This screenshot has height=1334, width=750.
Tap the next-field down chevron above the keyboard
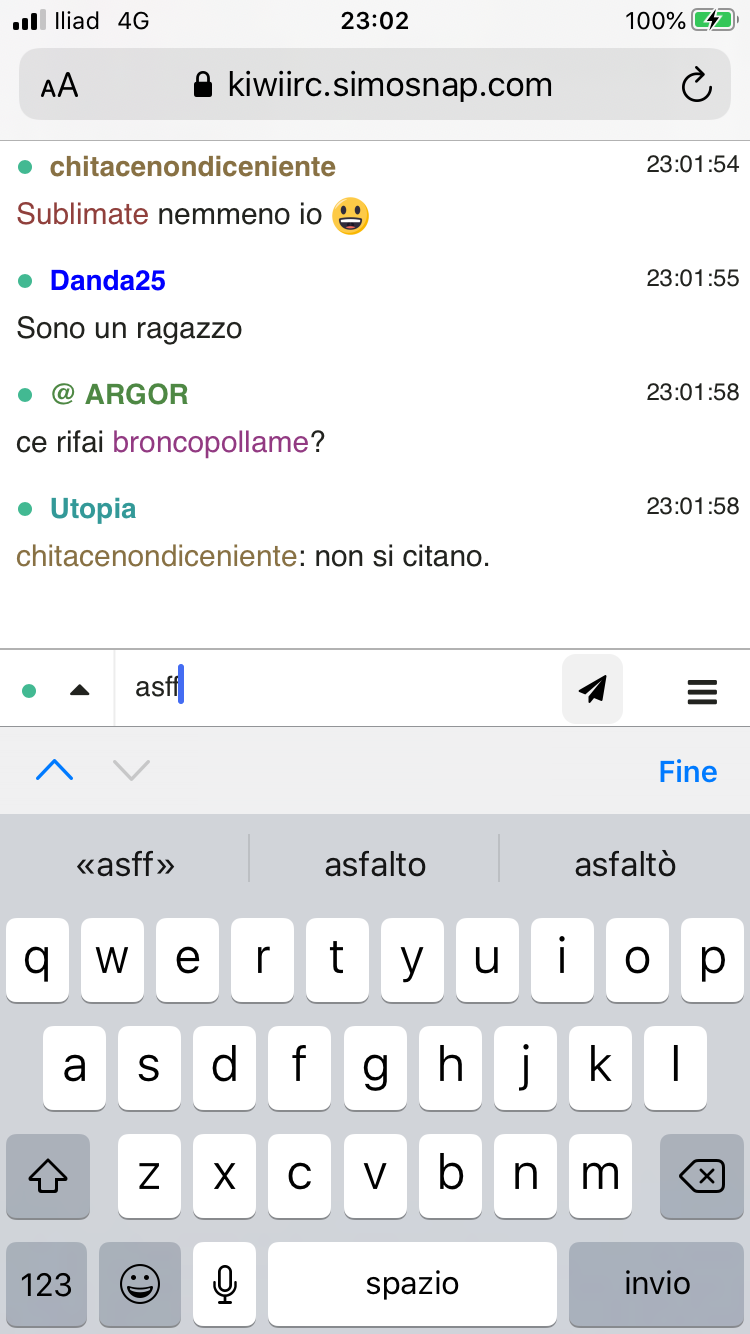coord(131,770)
